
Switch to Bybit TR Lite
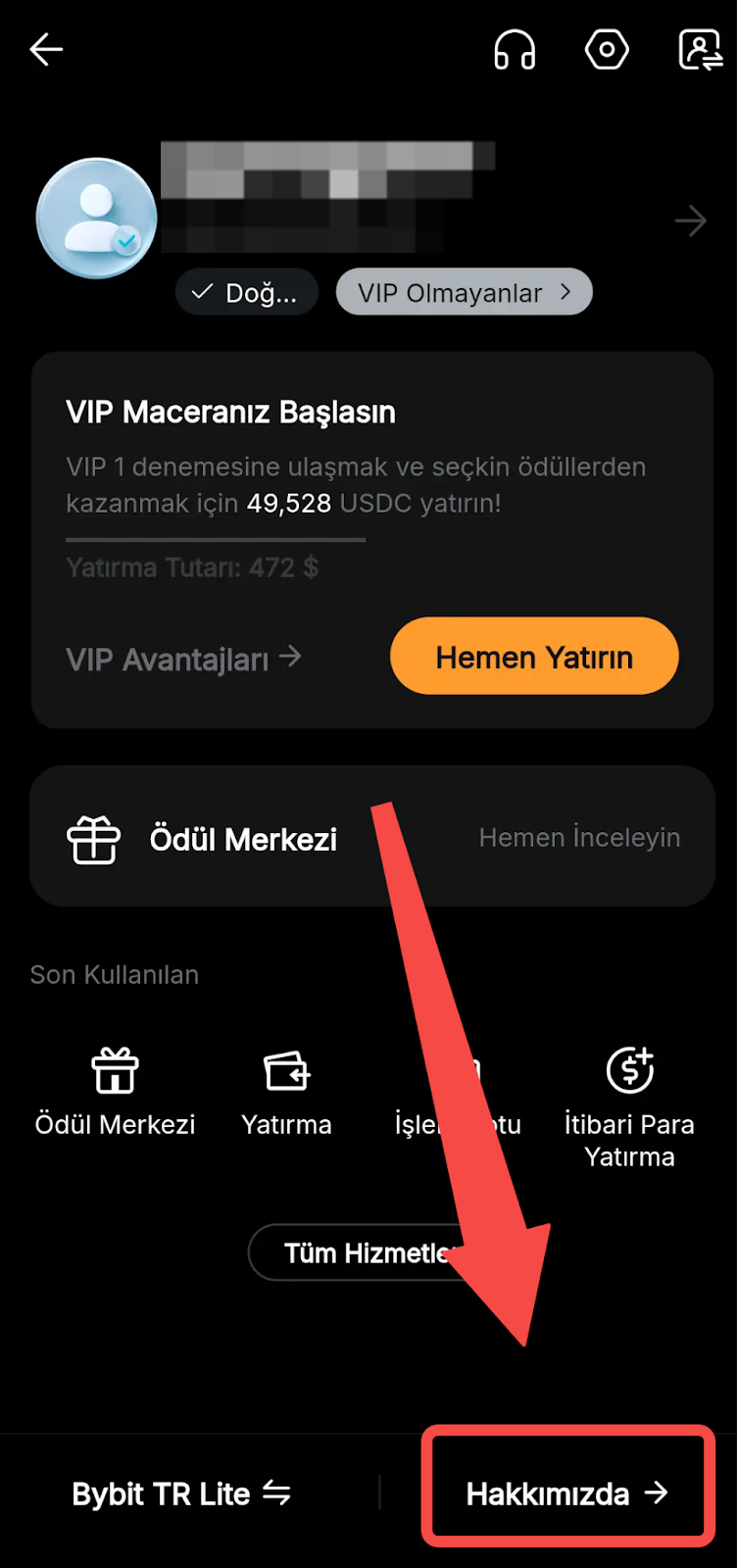click(181, 1494)
